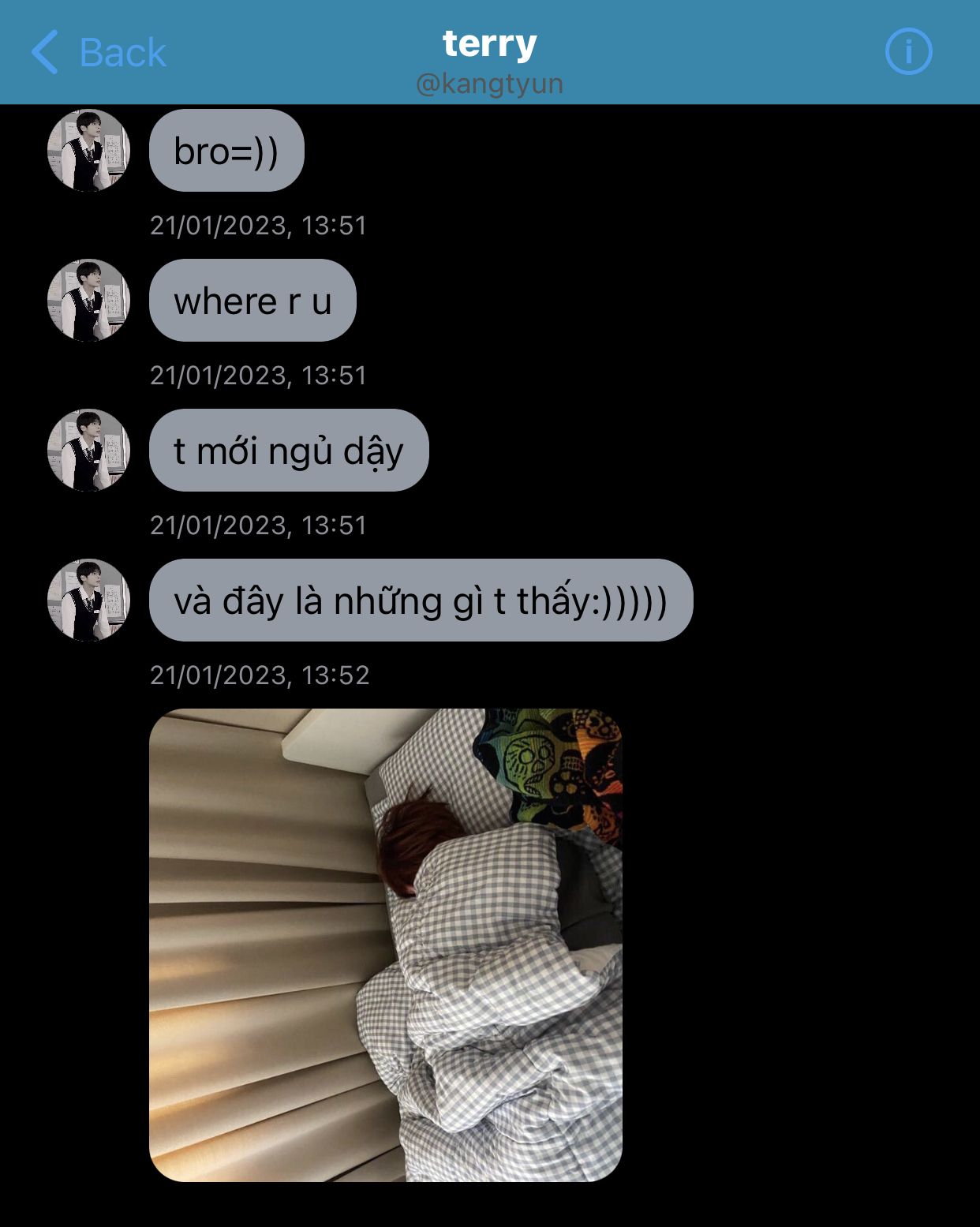980x1227 pixels.
Task: Go back to the previous screen
Action: 99,53
